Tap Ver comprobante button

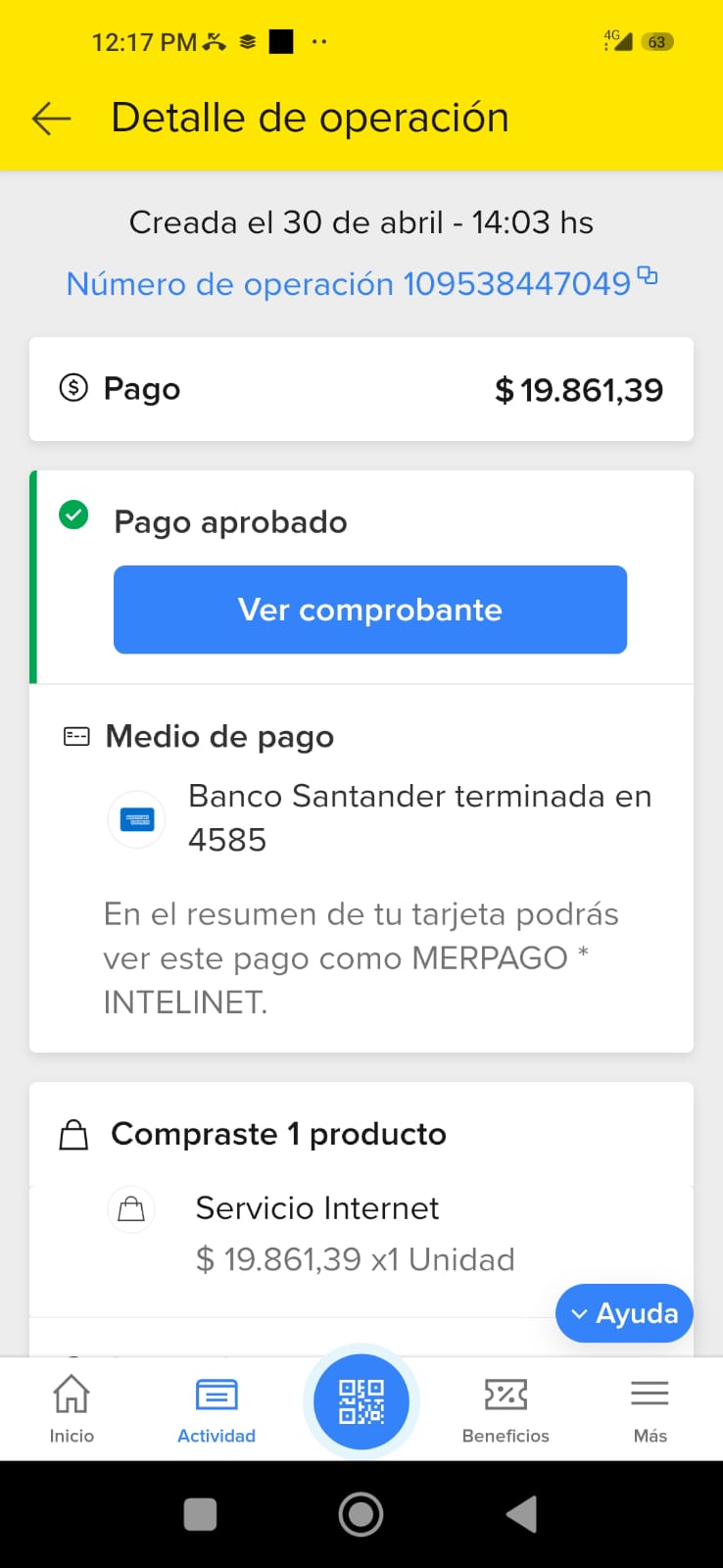click(370, 610)
